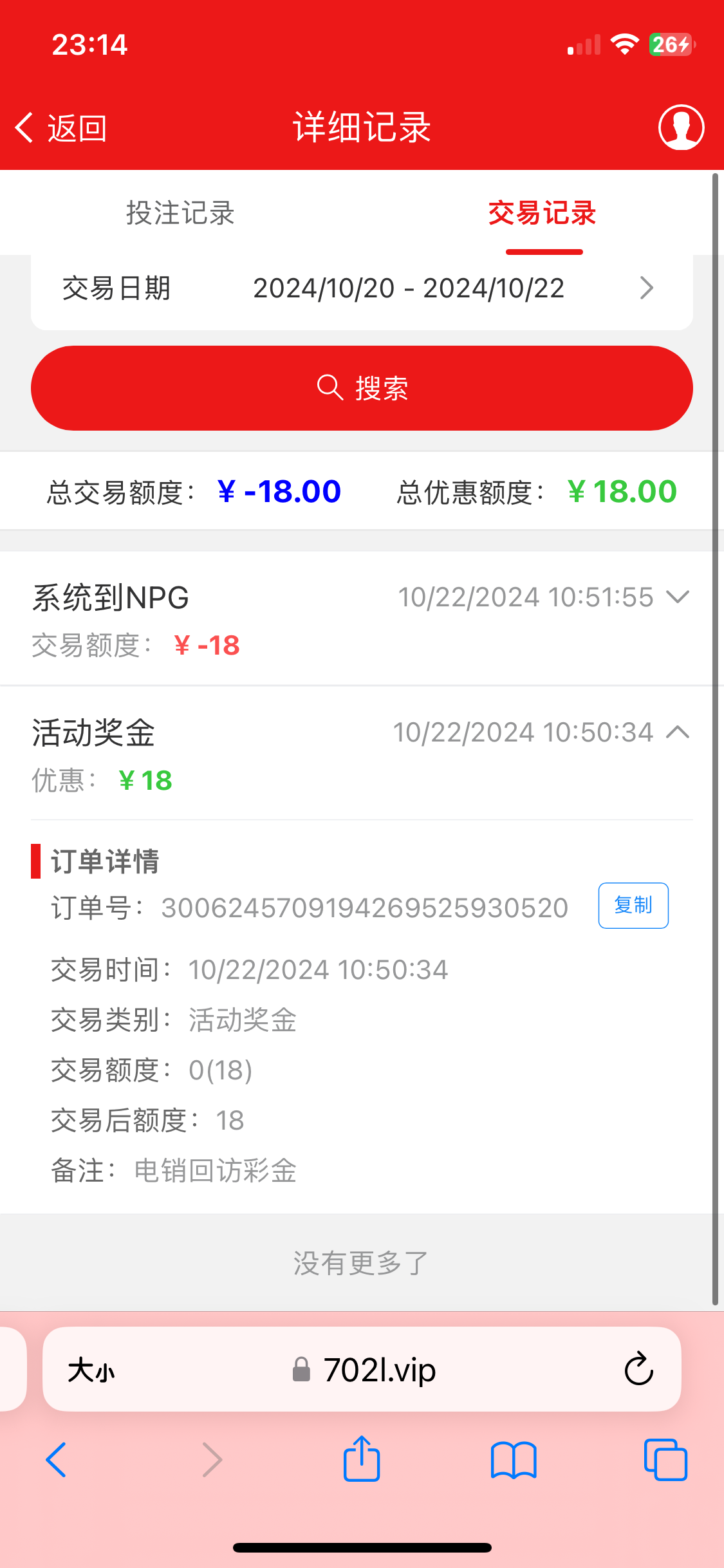Show all open Safari tabs
This screenshot has width=724, height=1568.
click(x=665, y=1460)
